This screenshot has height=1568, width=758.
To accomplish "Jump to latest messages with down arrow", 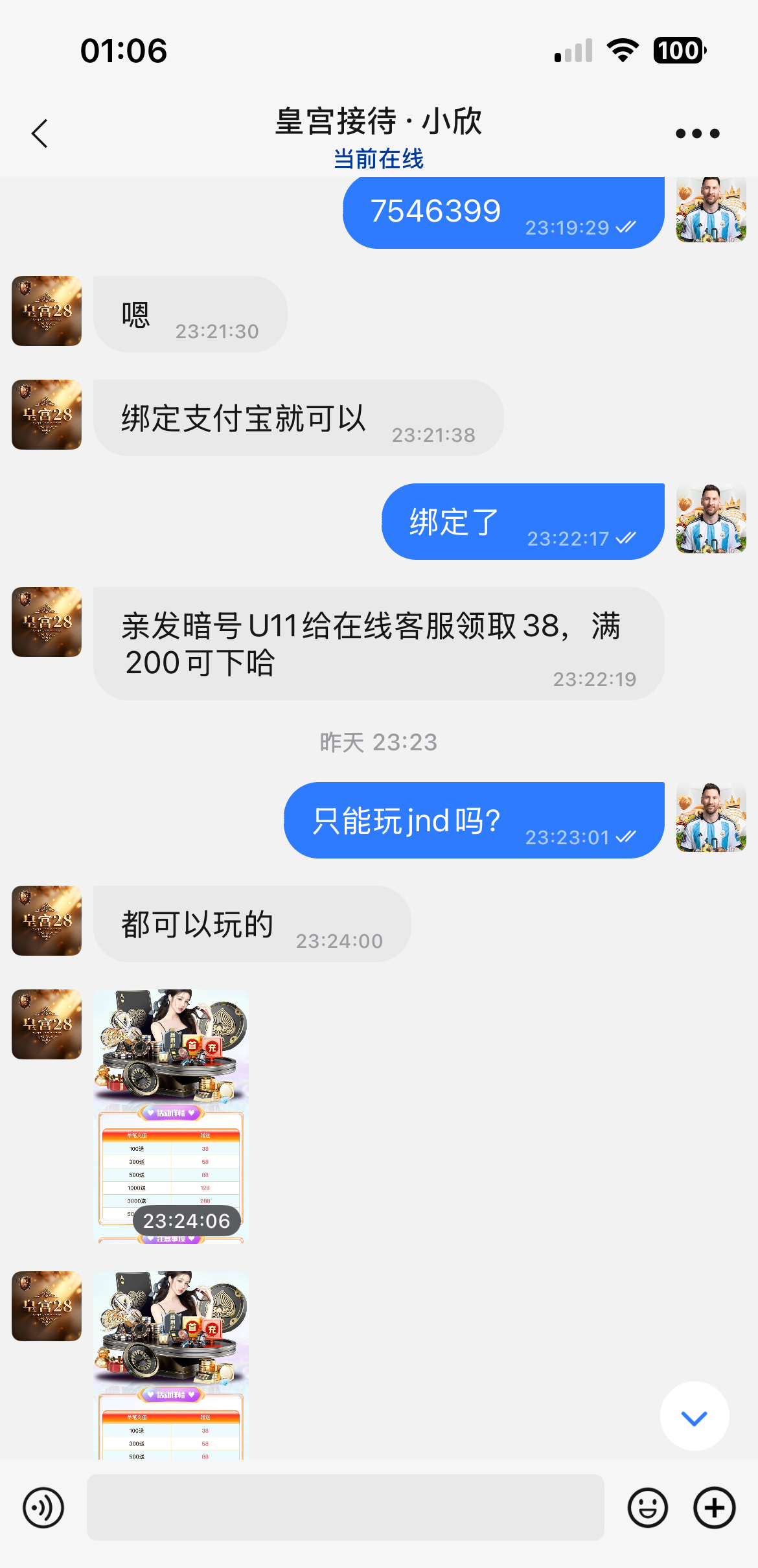I will pos(694,1418).
